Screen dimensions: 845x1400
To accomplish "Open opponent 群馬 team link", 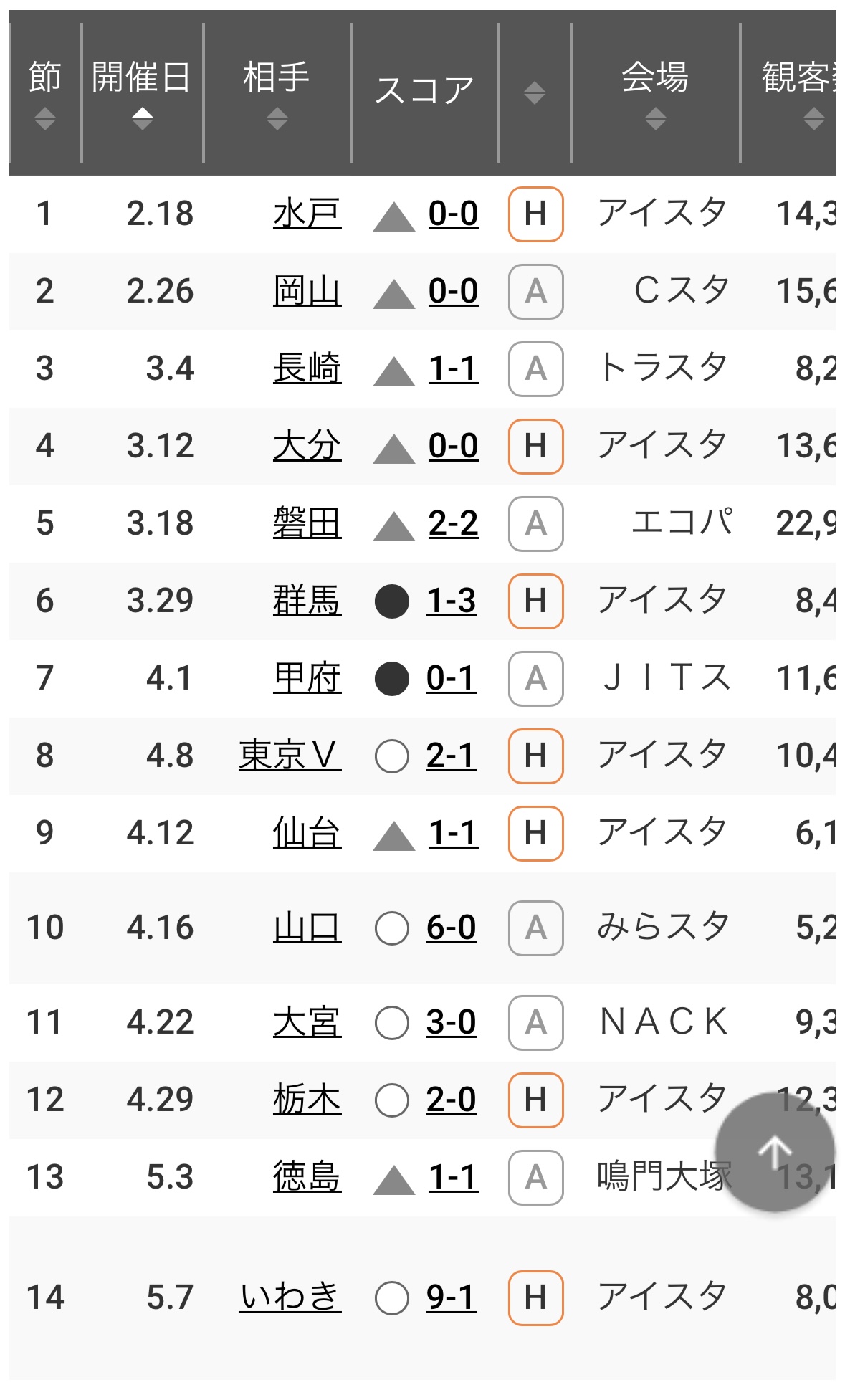I will [307, 601].
